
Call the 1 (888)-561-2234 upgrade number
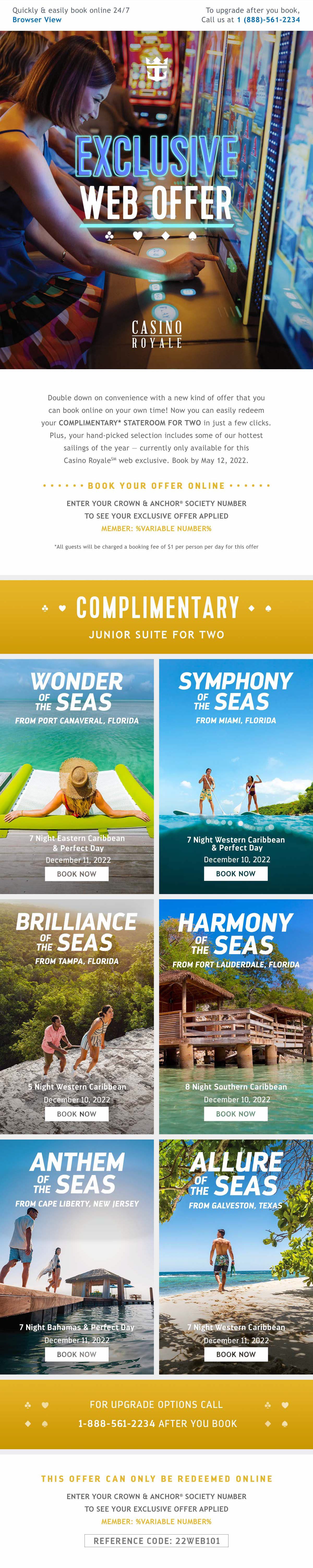(268, 20)
